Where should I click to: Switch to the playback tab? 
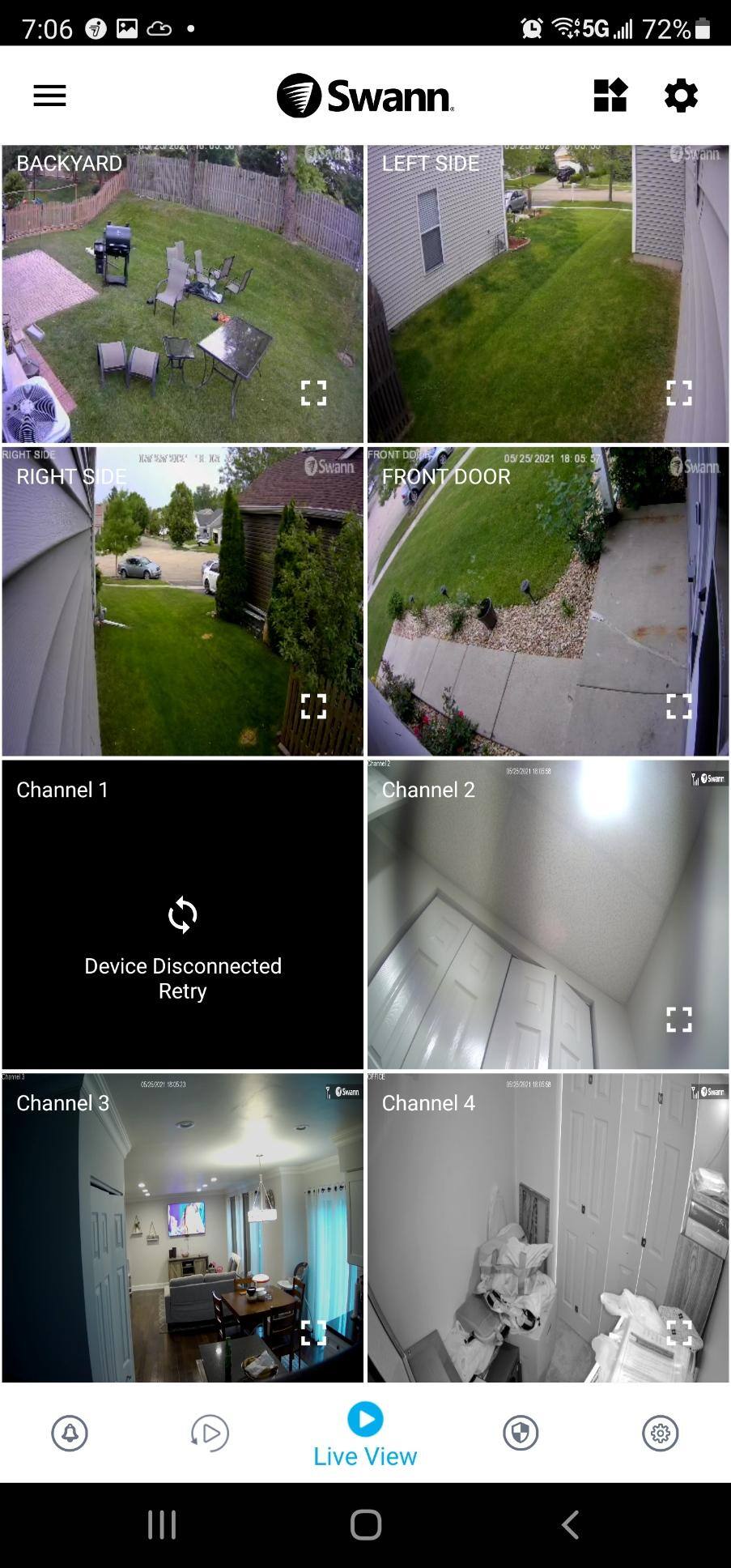tap(210, 1433)
